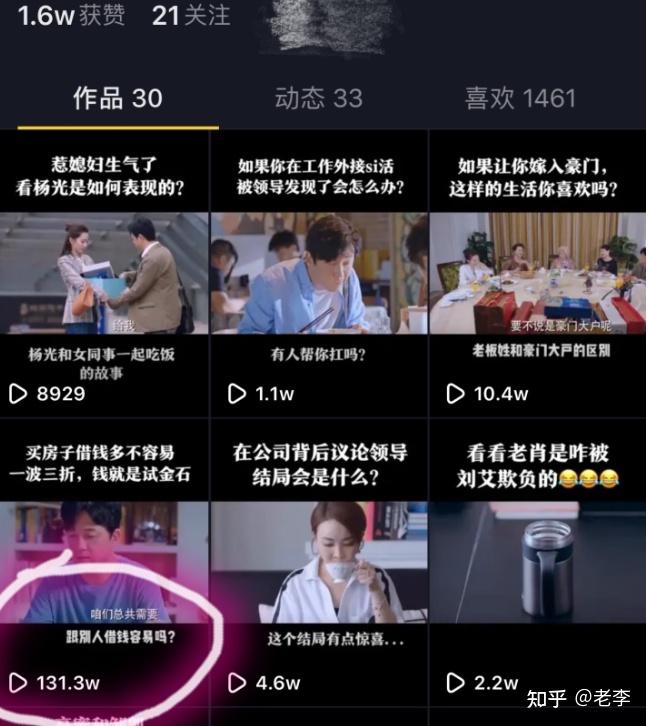
Task: Switch to the 动态 33 tab
Action: coord(318,98)
